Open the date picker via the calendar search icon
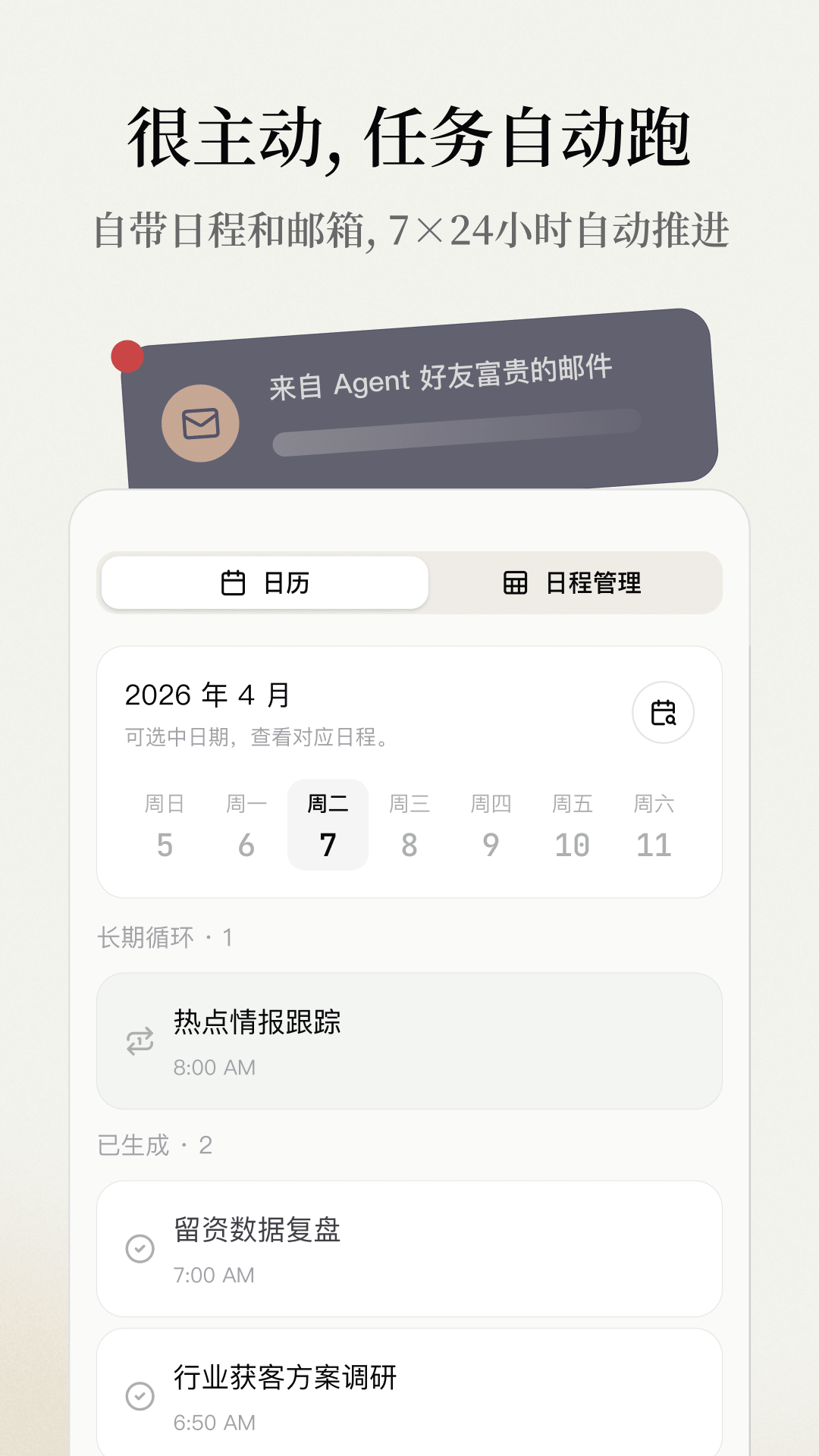Screen dimensions: 819x1456 [662, 712]
